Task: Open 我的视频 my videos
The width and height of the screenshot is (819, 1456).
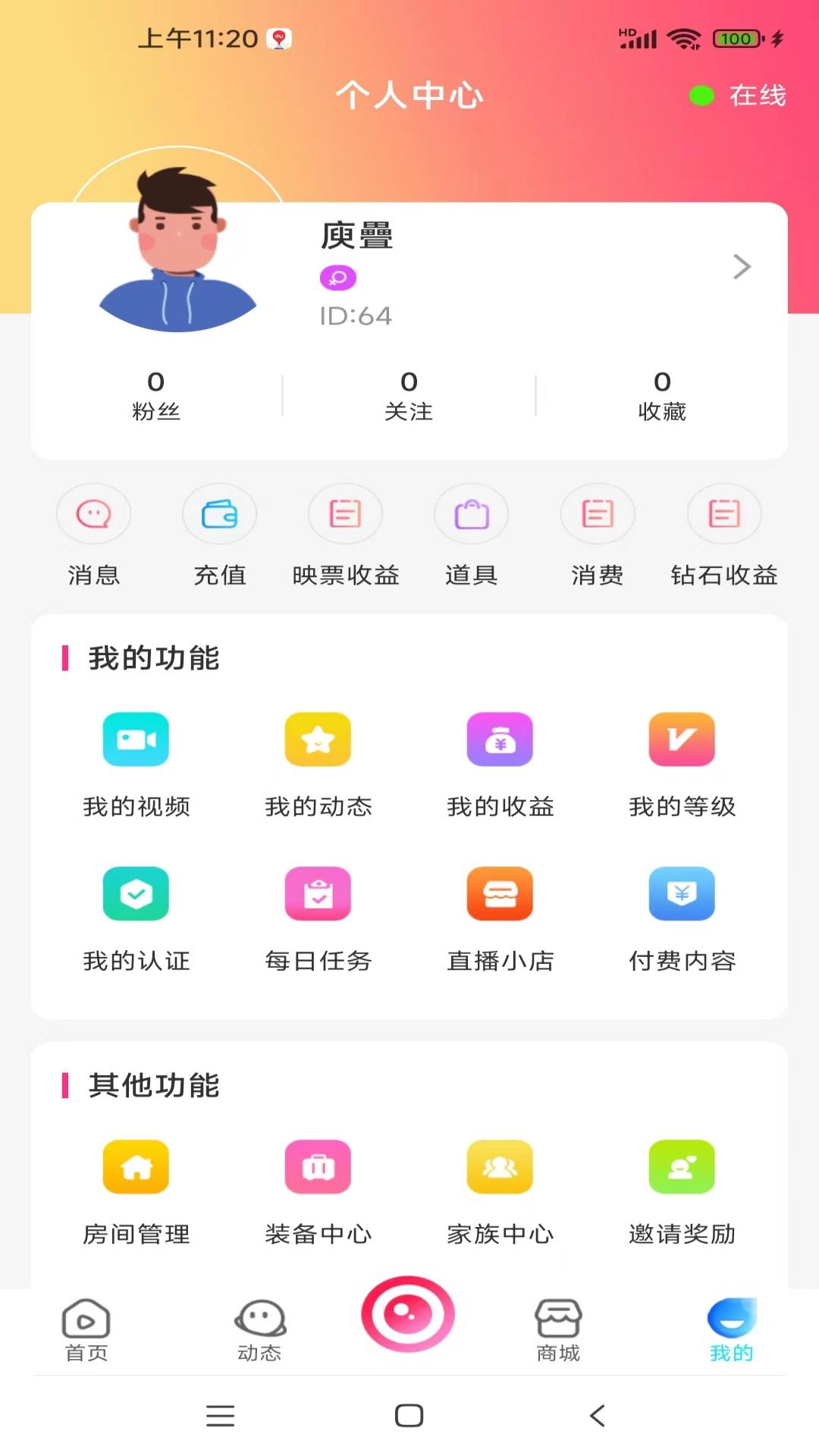Action: coord(135,740)
